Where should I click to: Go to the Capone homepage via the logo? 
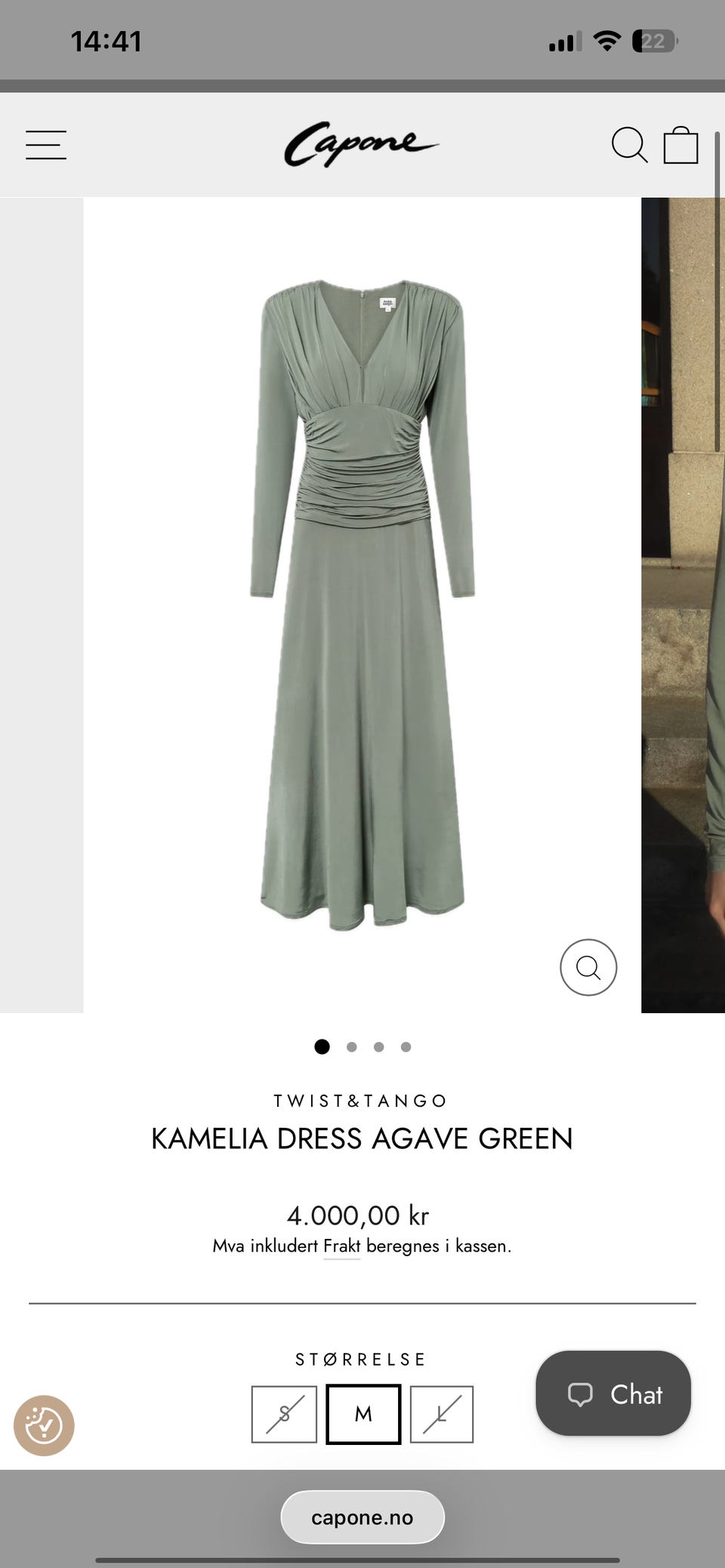(x=361, y=143)
